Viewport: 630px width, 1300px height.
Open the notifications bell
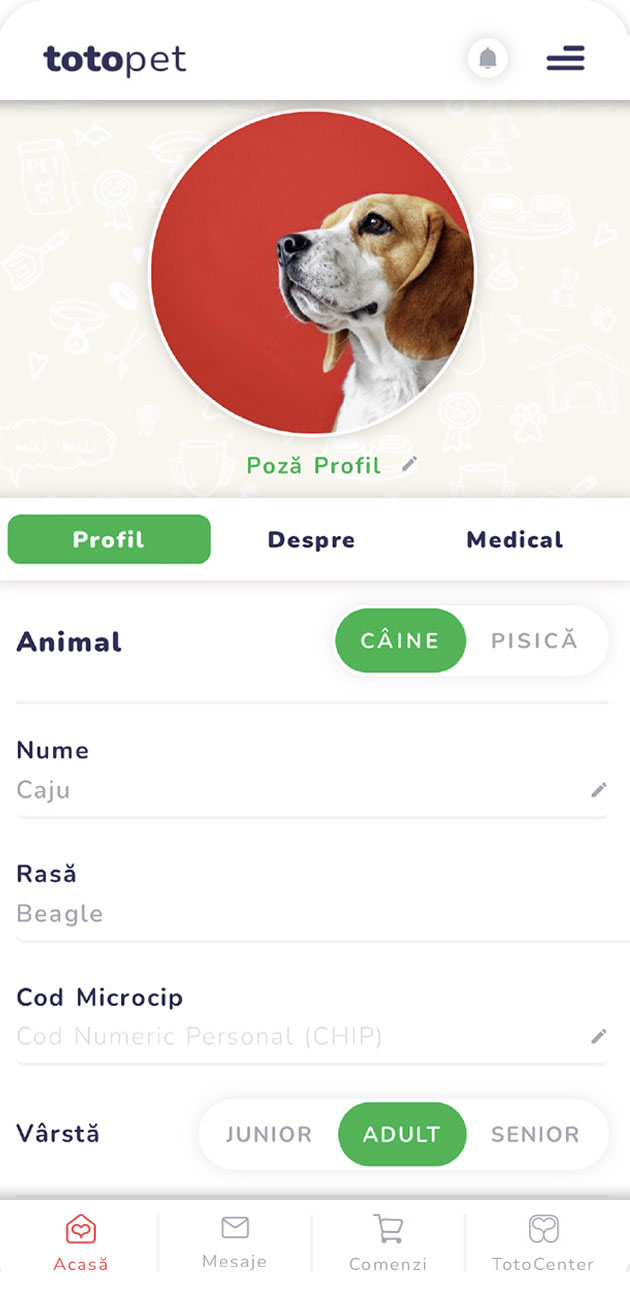(488, 59)
